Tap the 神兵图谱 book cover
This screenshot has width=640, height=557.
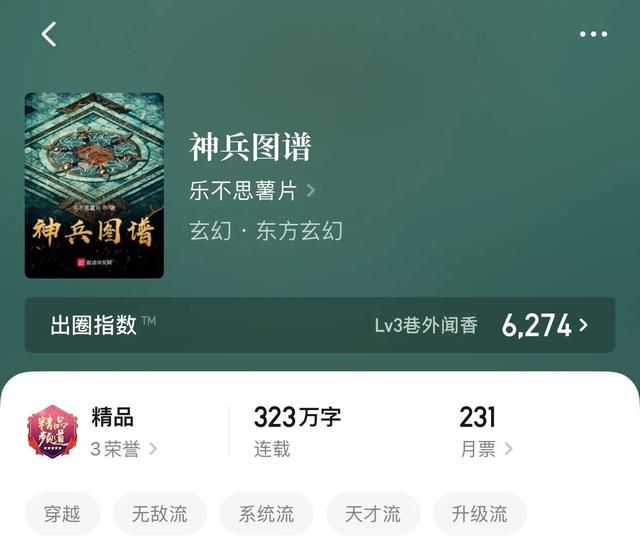click(x=94, y=185)
